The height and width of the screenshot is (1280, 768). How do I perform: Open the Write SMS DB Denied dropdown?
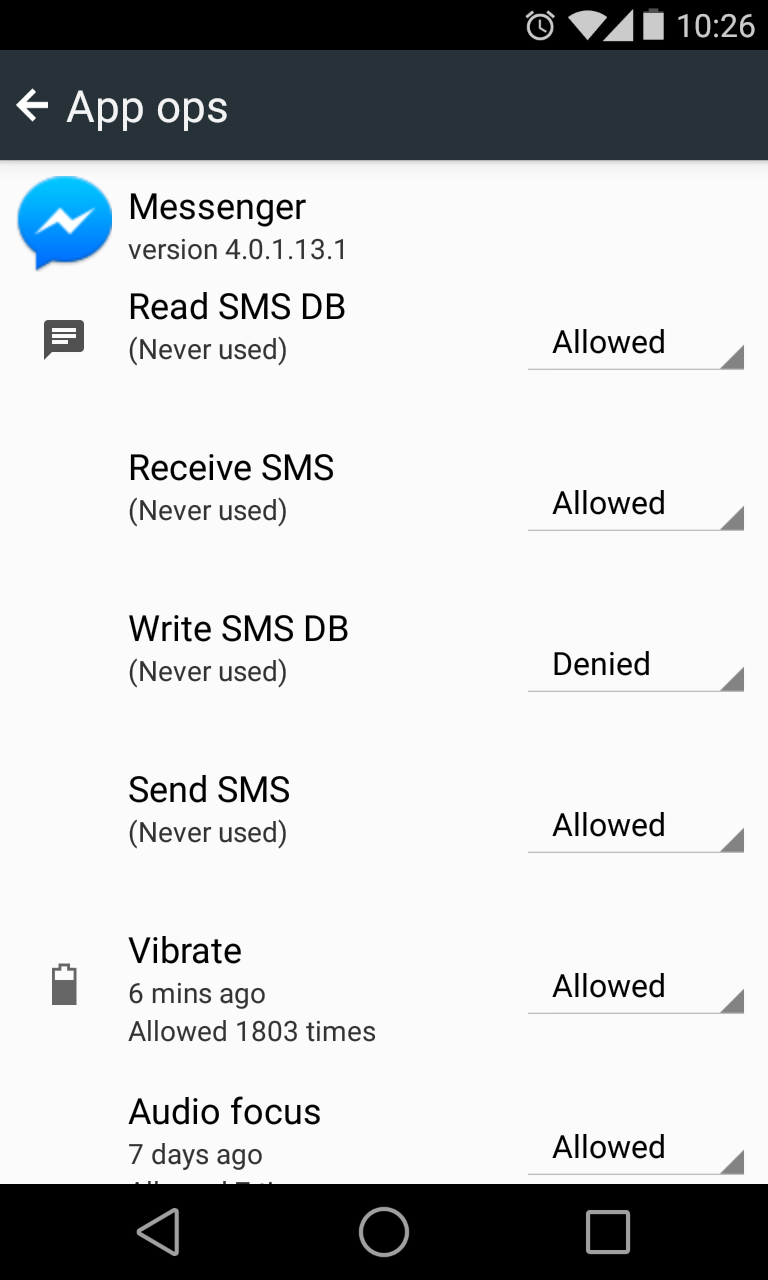(x=636, y=665)
